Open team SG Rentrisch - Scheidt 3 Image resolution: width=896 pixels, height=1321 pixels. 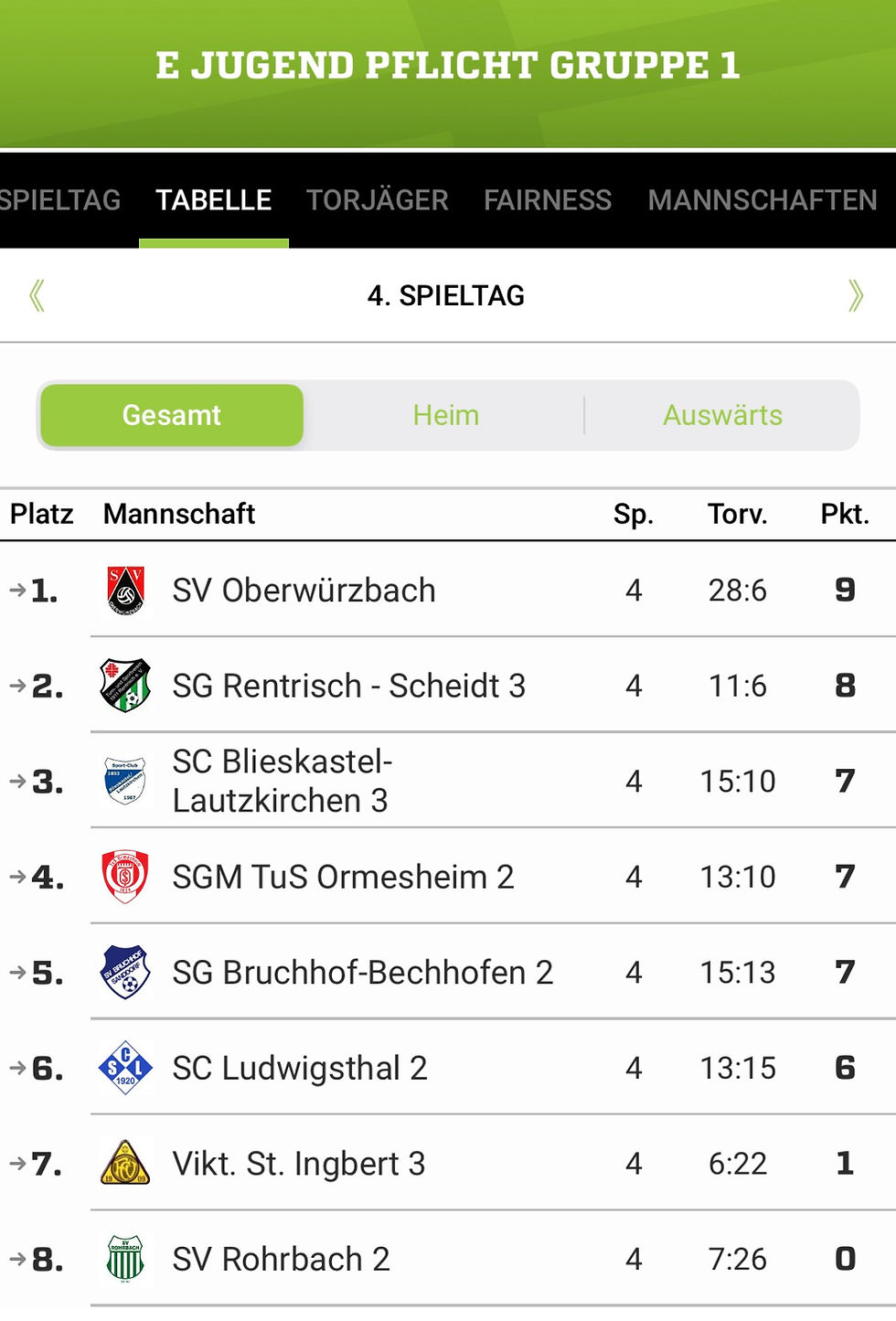click(x=348, y=686)
